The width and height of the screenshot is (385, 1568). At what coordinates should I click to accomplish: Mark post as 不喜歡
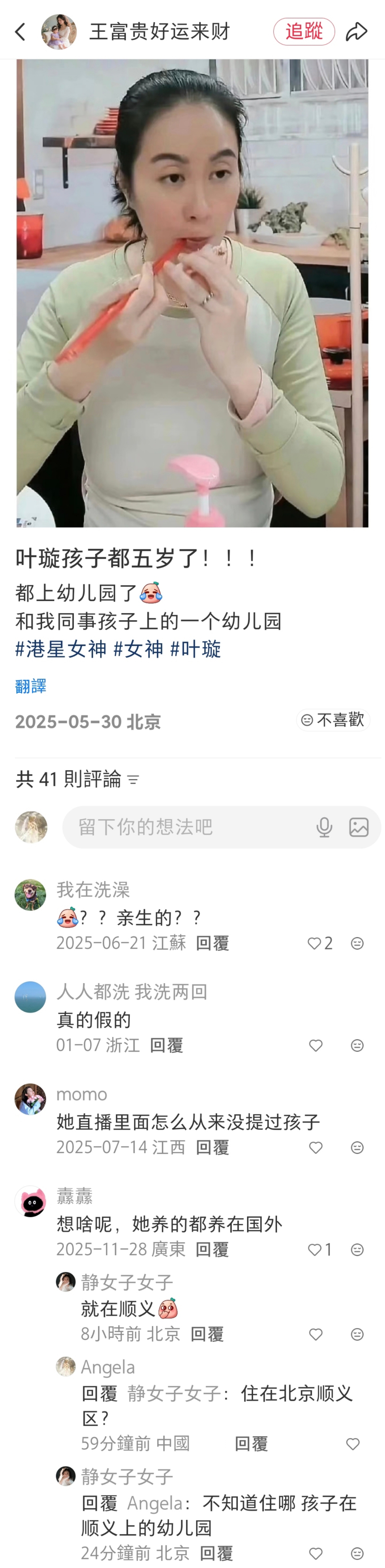(333, 720)
